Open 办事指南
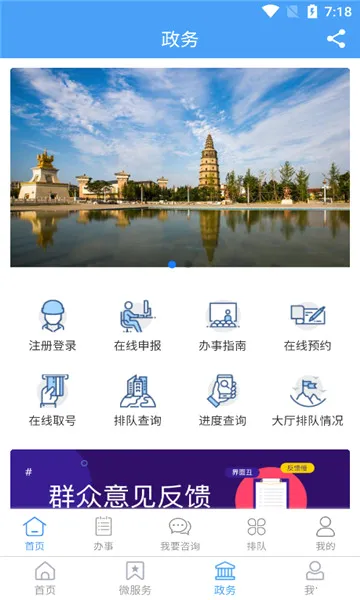The width and height of the screenshot is (360, 600). [223, 326]
